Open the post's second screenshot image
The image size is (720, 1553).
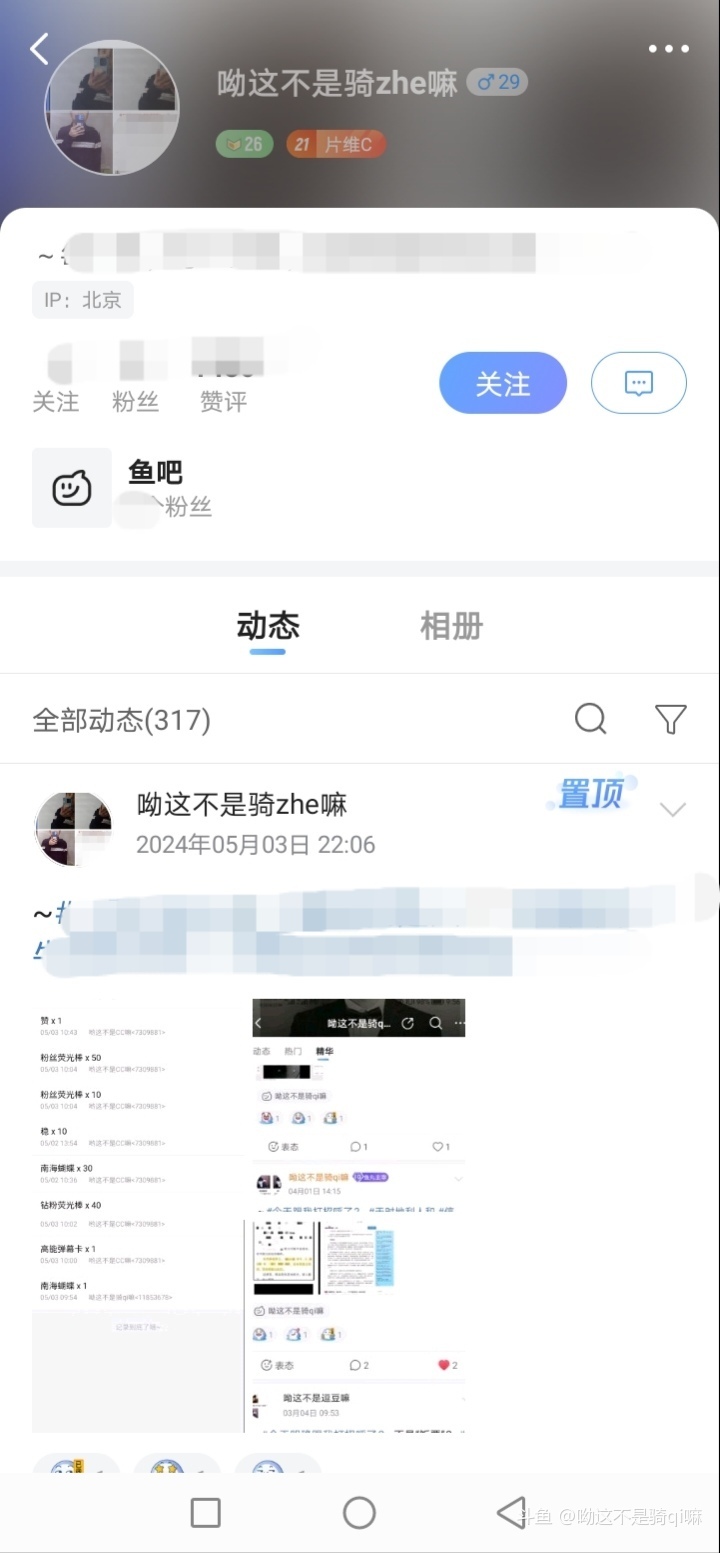click(358, 1215)
